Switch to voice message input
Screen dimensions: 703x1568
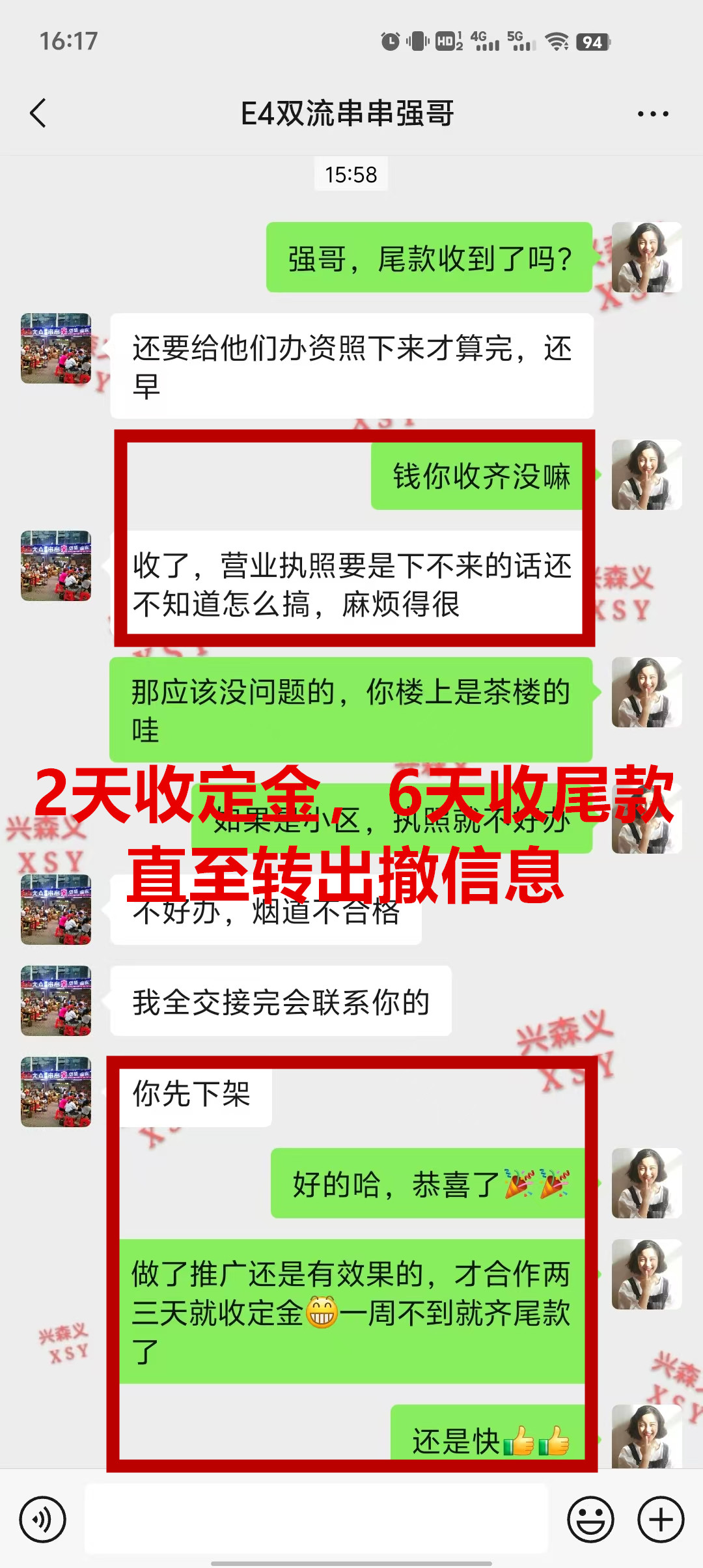coord(42,1520)
